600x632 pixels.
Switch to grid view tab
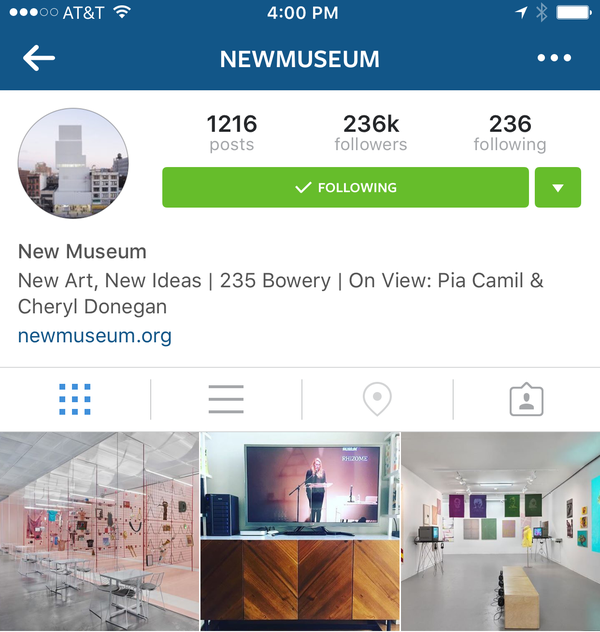tap(75, 399)
